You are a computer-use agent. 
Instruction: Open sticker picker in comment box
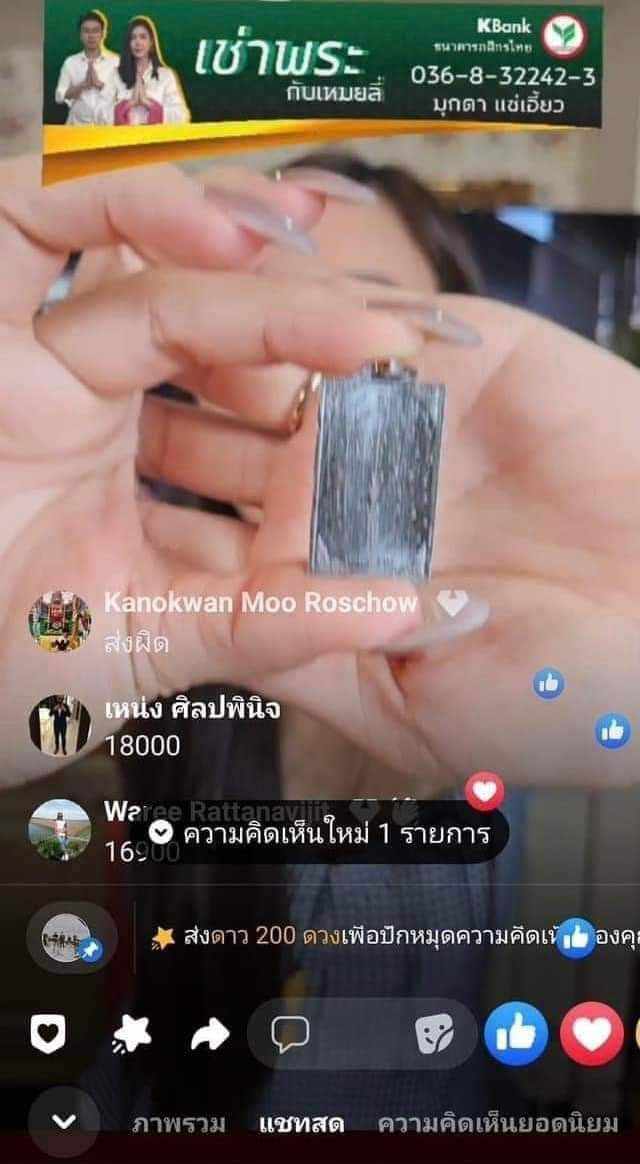[x=435, y=1034]
